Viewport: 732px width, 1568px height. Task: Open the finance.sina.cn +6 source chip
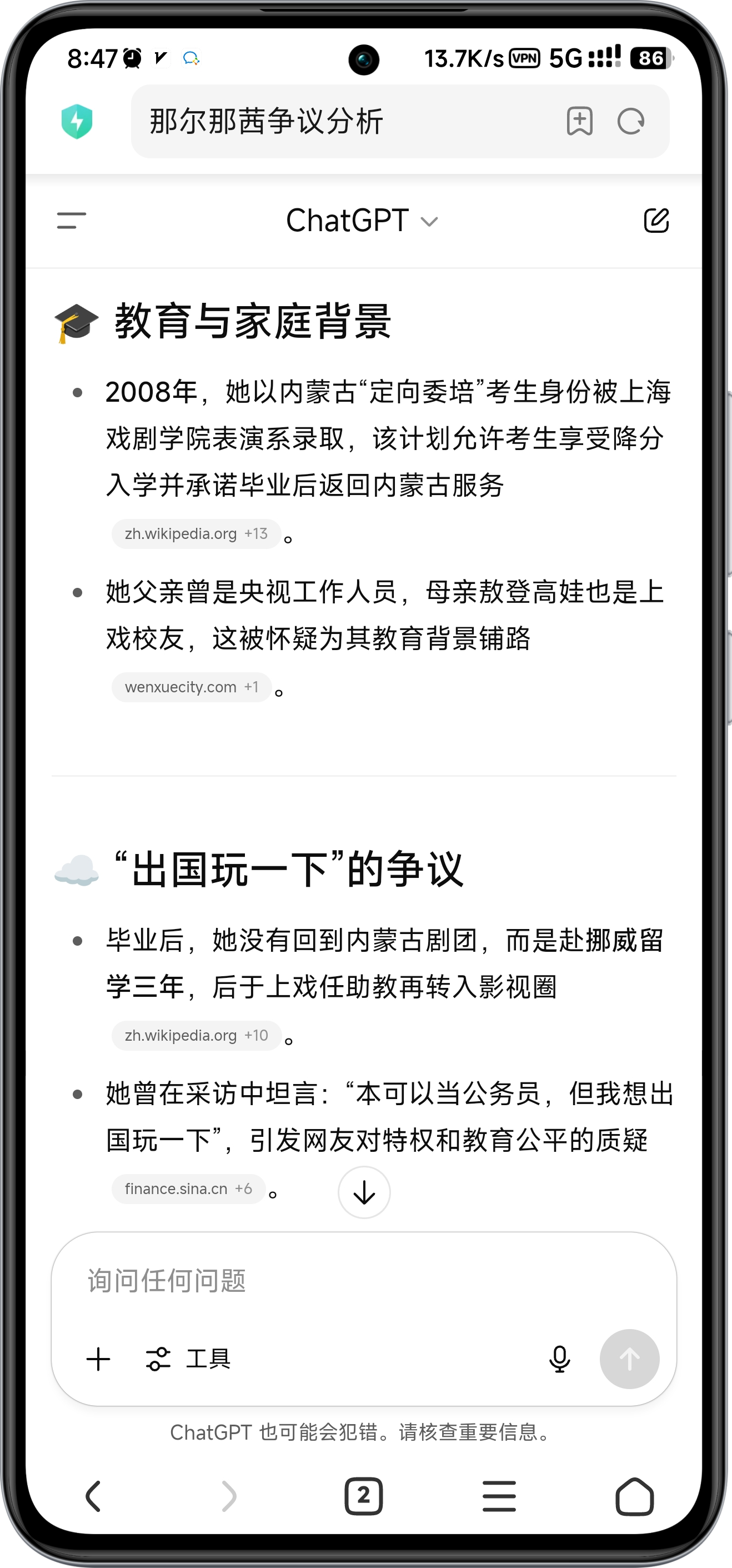tap(188, 1189)
